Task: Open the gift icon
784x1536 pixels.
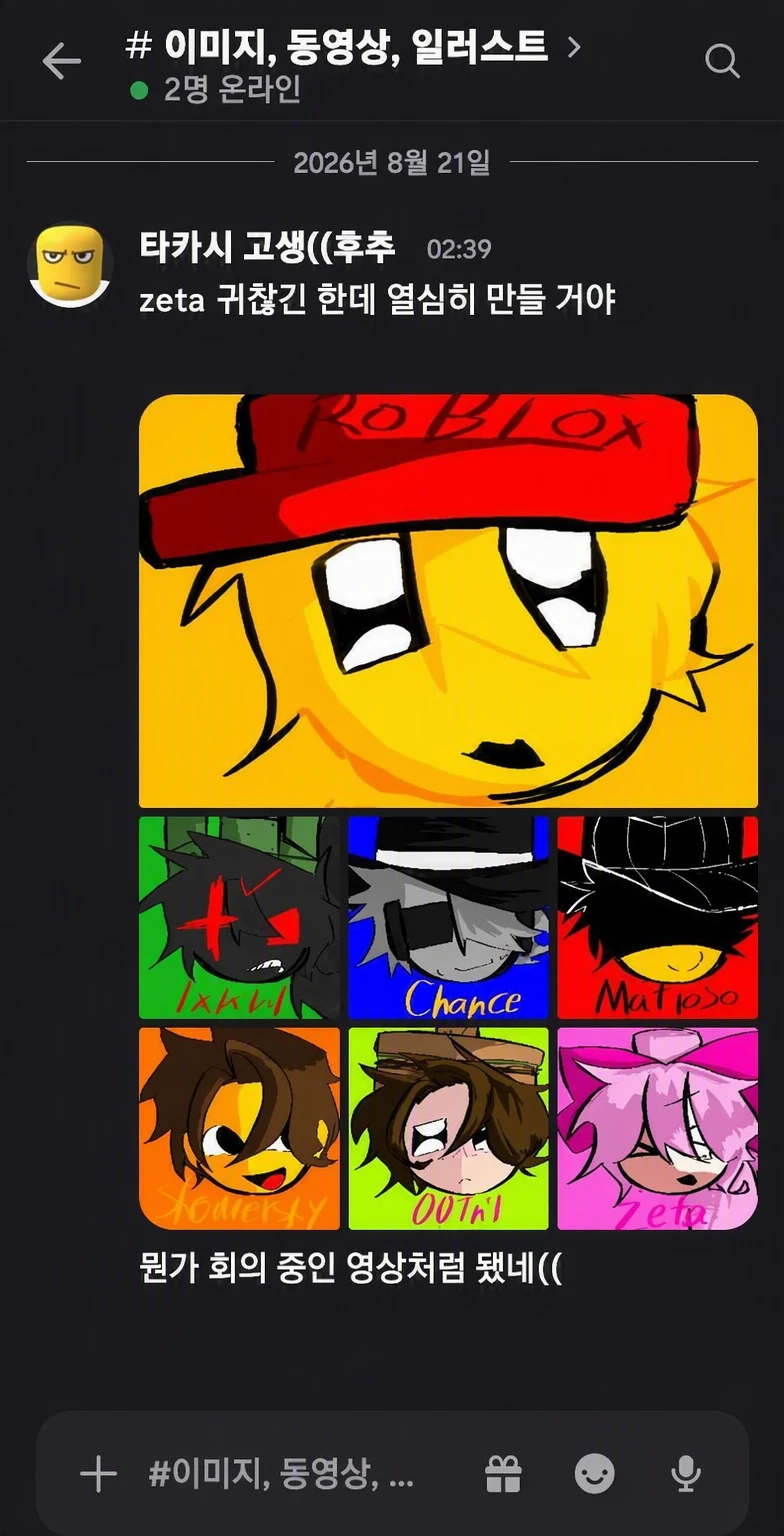Action: pos(503,1474)
